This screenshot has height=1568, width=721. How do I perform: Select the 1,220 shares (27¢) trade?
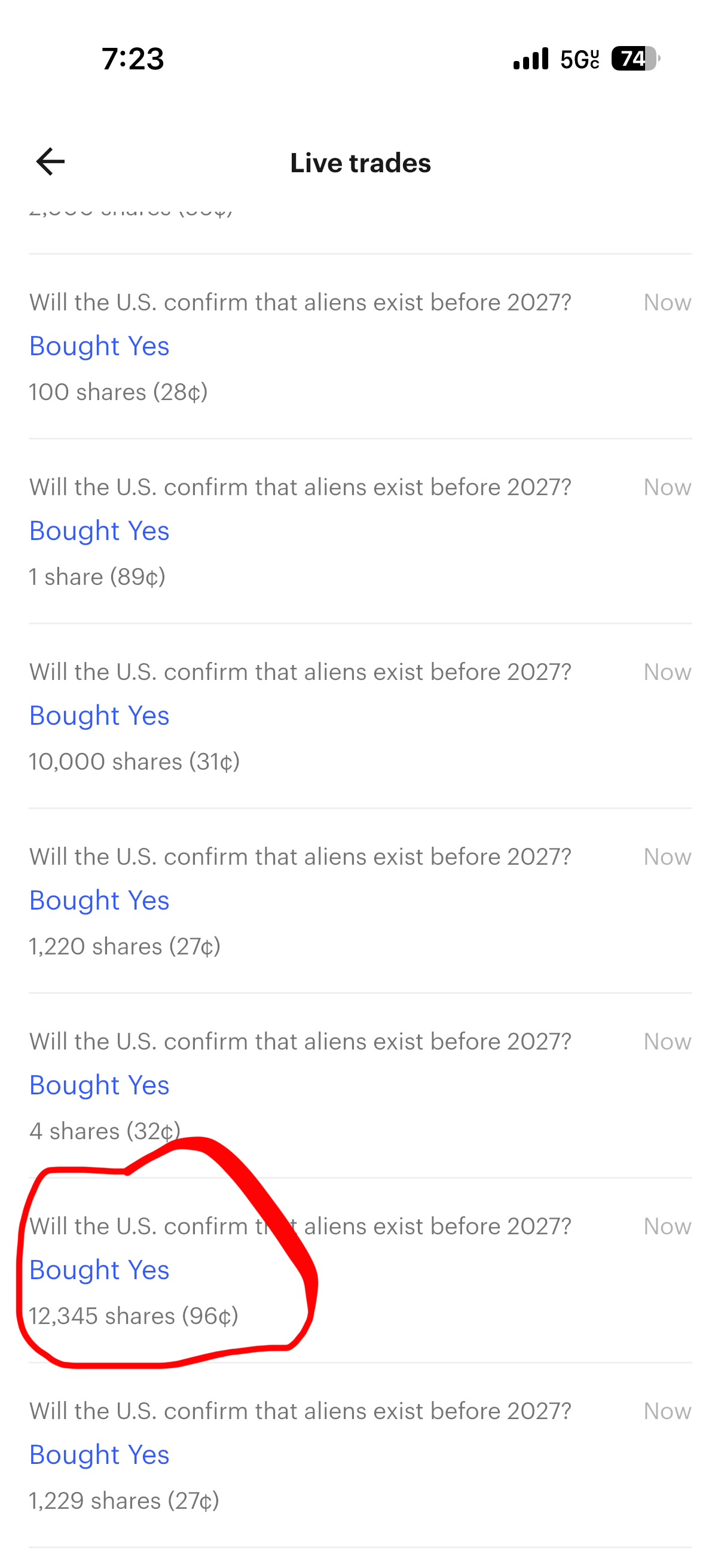coord(360,901)
